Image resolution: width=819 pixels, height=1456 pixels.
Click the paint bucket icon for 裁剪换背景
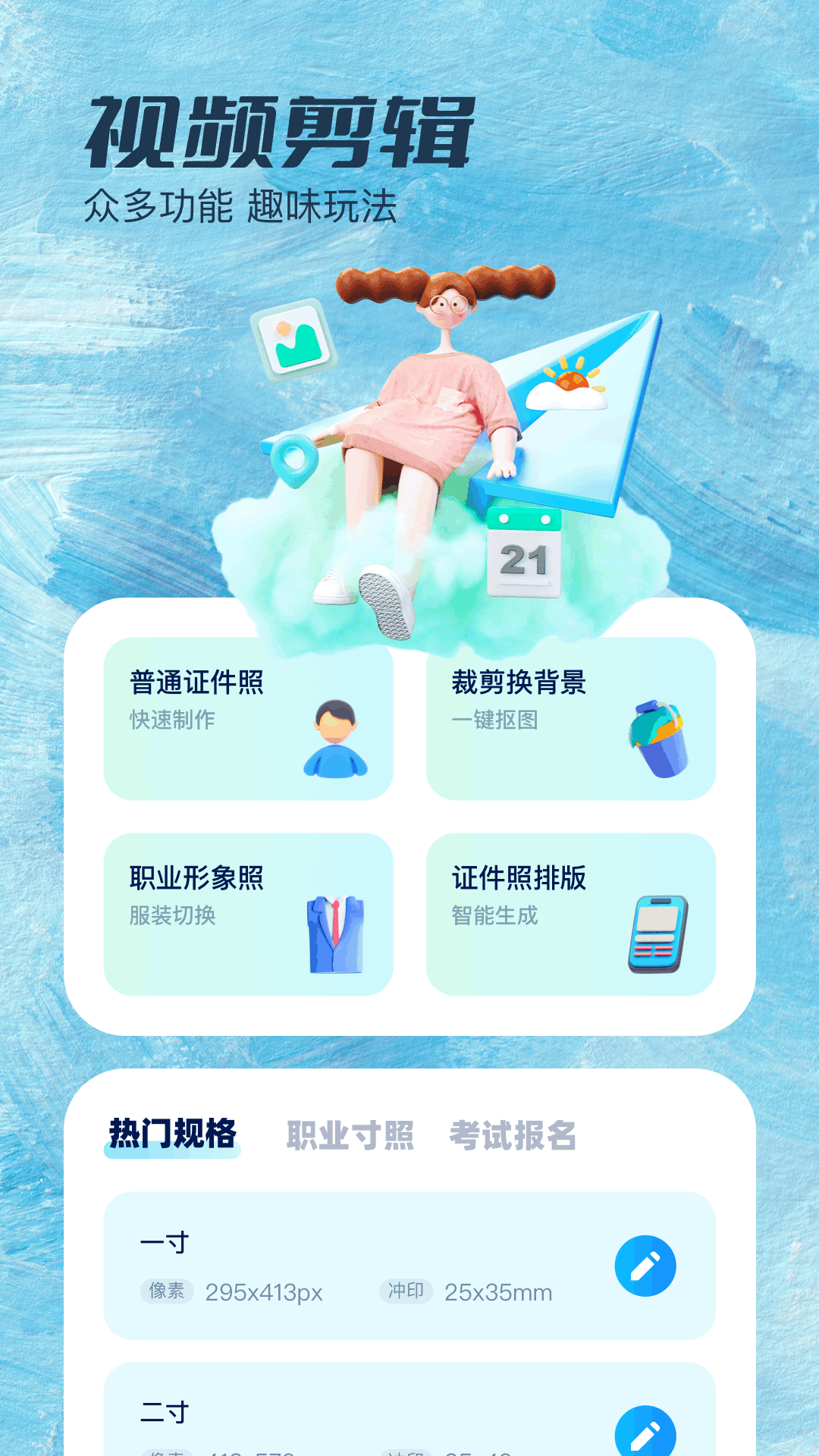(658, 743)
